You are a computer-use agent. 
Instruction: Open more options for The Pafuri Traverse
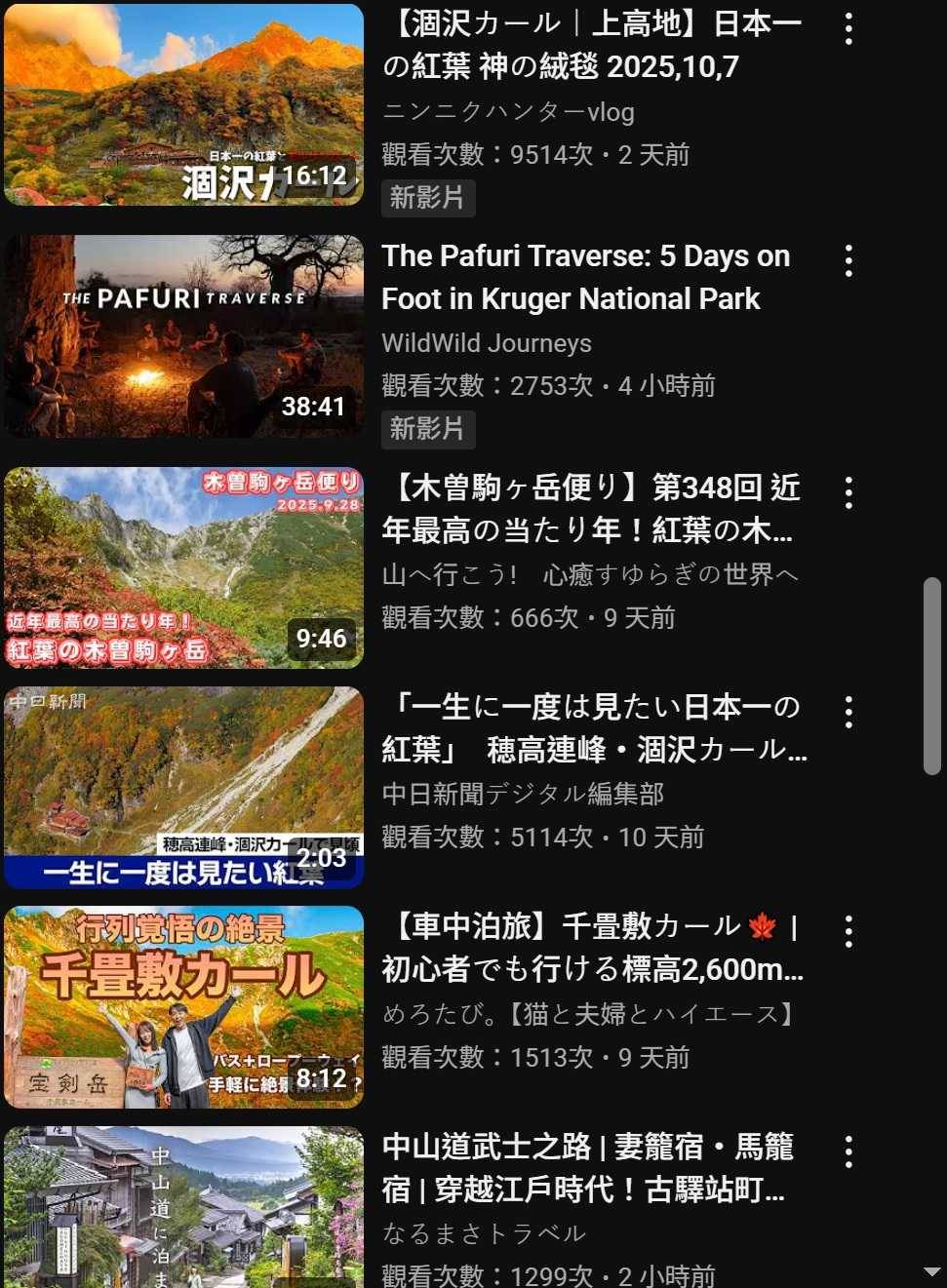coord(848,260)
